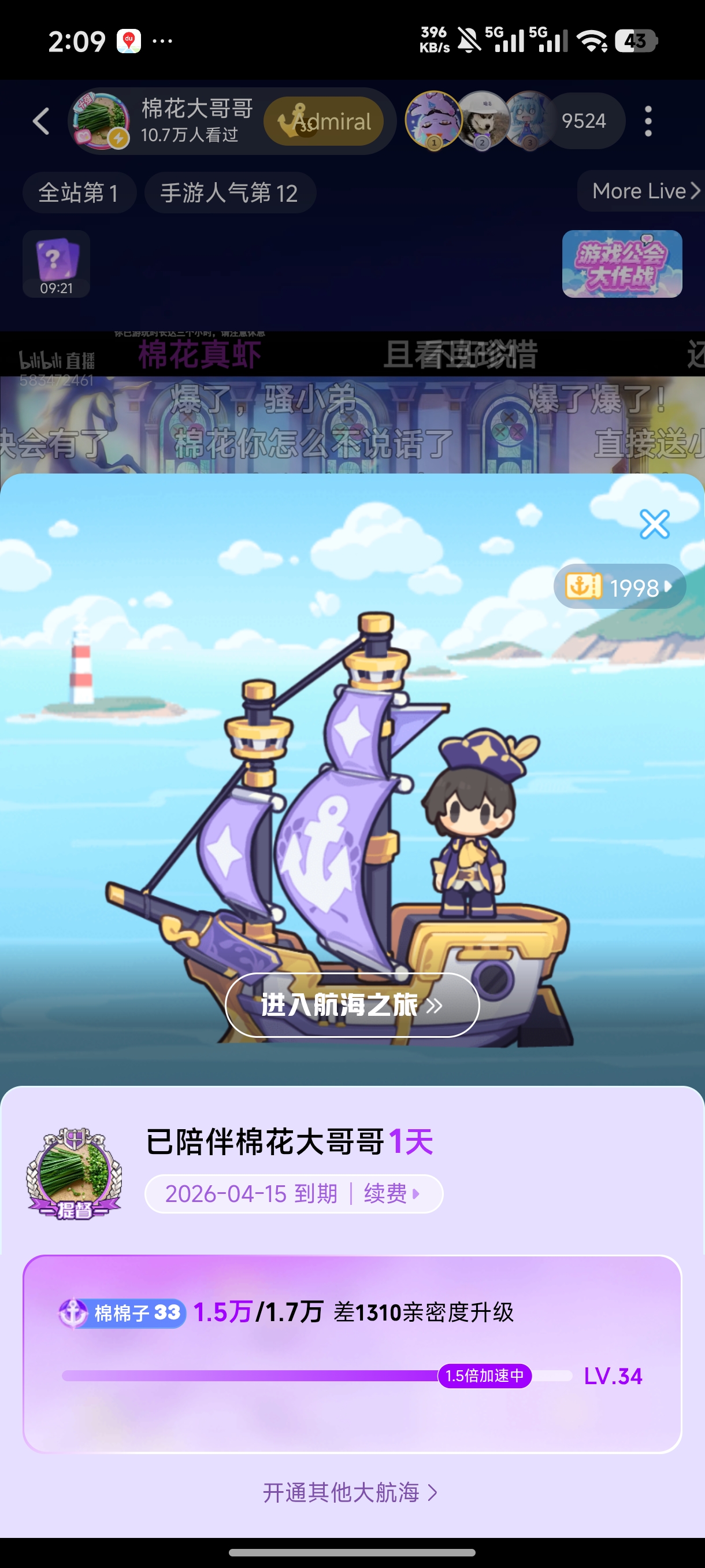Open the 全站第1 ranking chip
This screenshot has width=705, height=1568.
coord(79,193)
